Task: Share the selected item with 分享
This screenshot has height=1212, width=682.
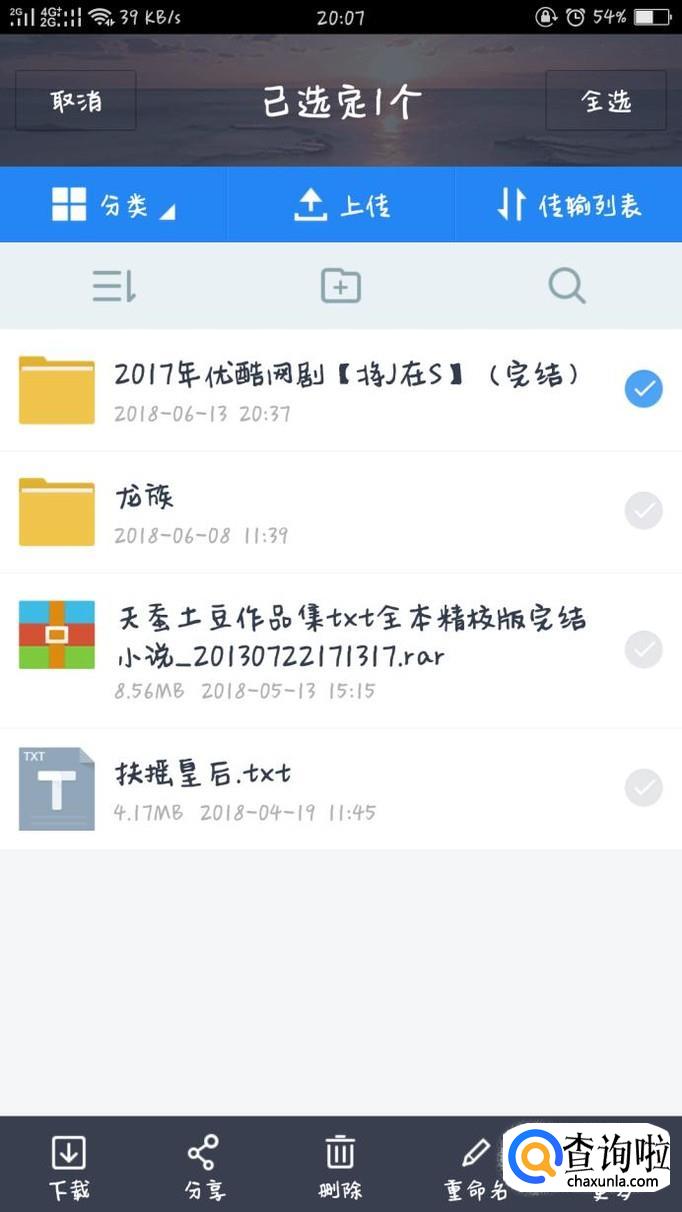Action: (x=204, y=1166)
